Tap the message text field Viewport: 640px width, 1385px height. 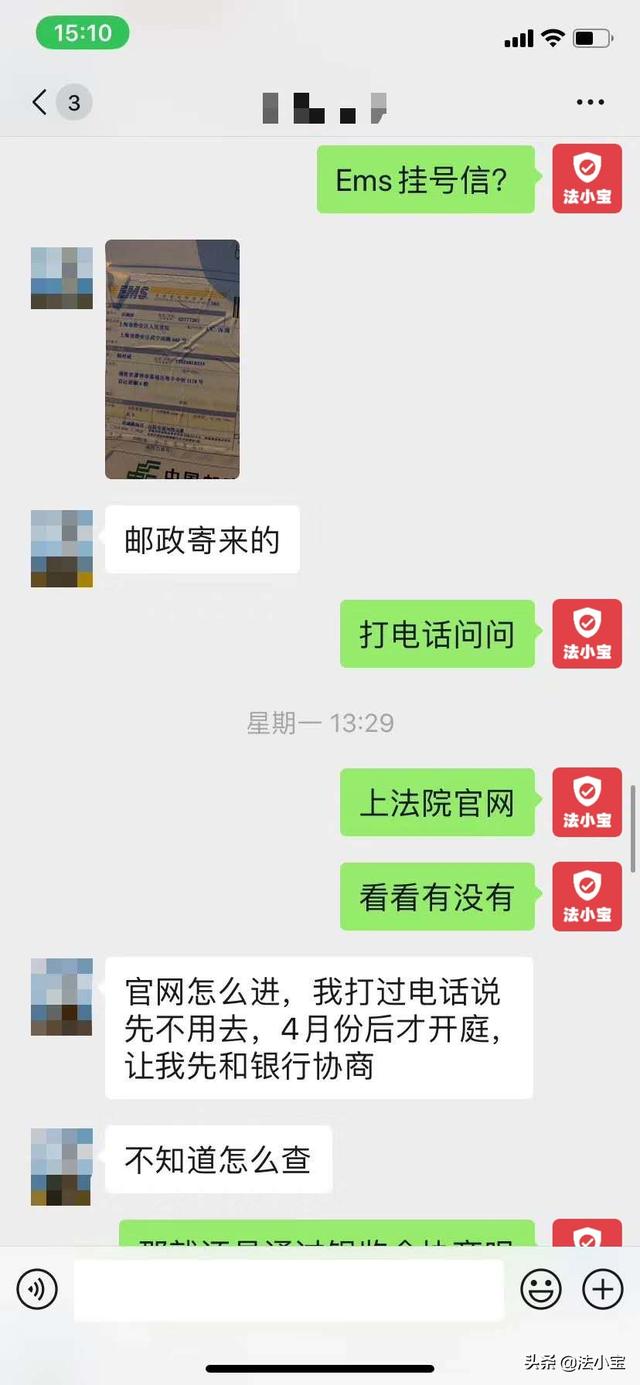tap(289, 1290)
